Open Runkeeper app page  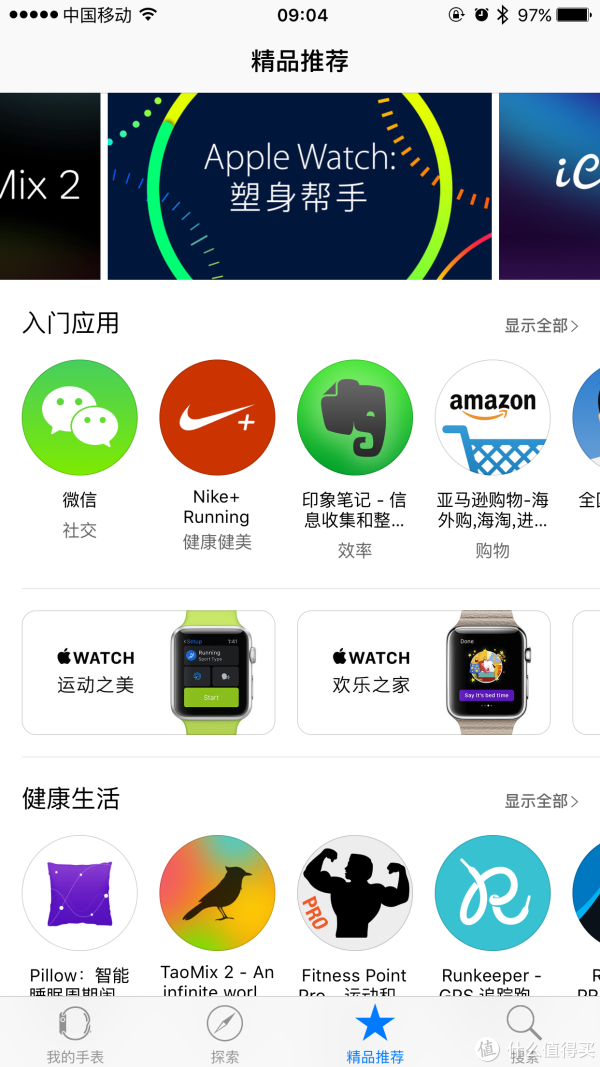pos(492,893)
